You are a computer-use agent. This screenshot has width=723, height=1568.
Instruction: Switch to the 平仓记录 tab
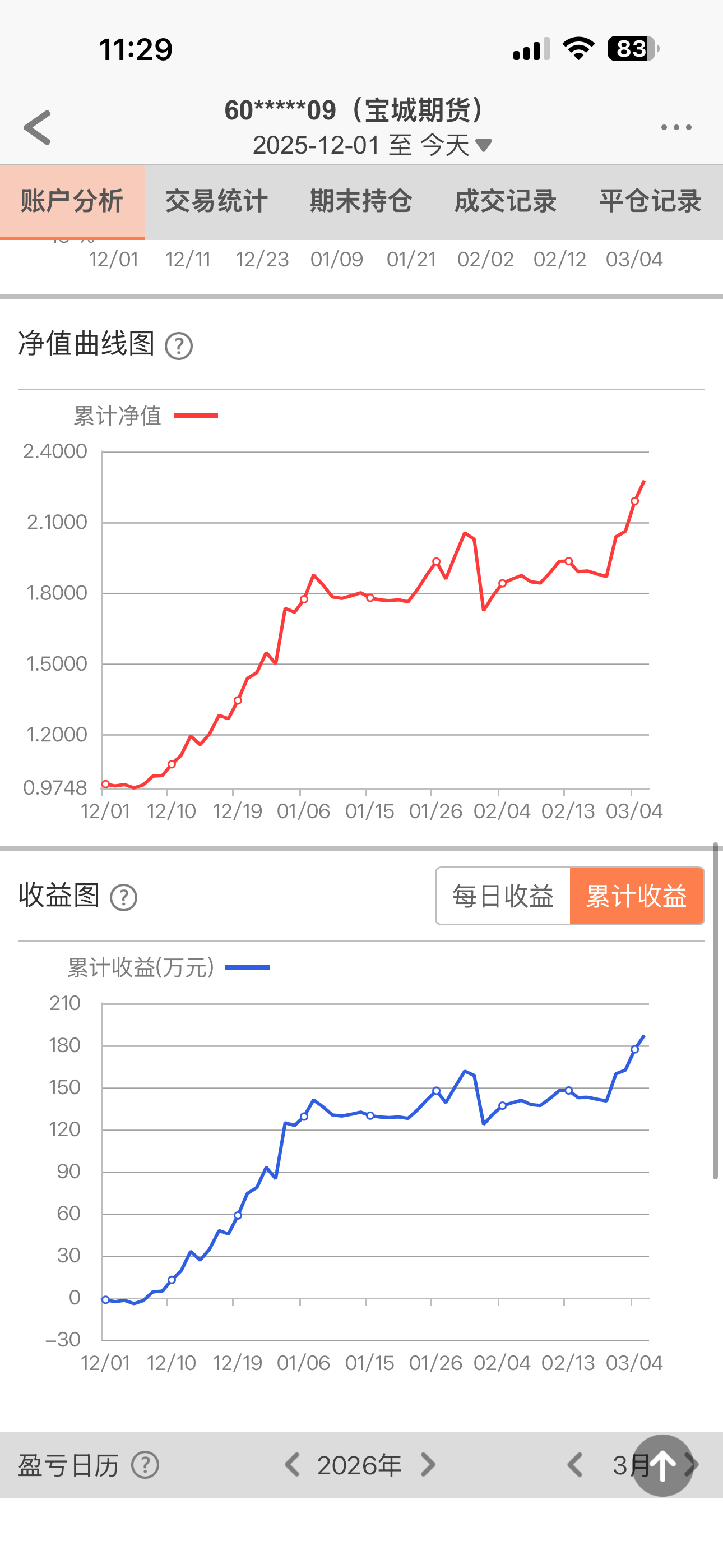click(650, 201)
